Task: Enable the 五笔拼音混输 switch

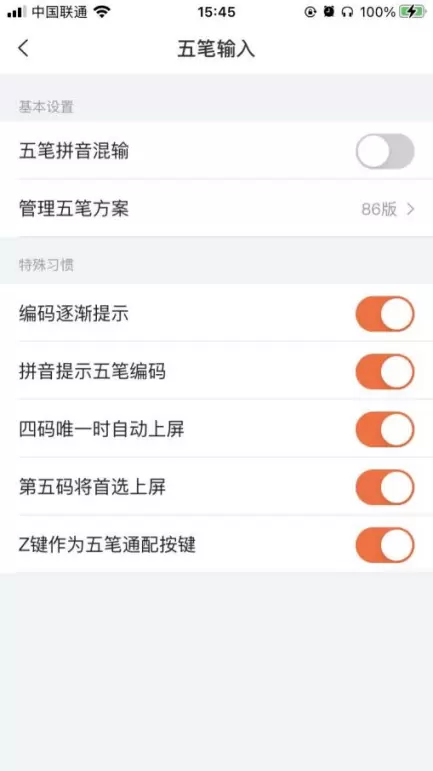Action: pyautogui.click(x=385, y=151)
